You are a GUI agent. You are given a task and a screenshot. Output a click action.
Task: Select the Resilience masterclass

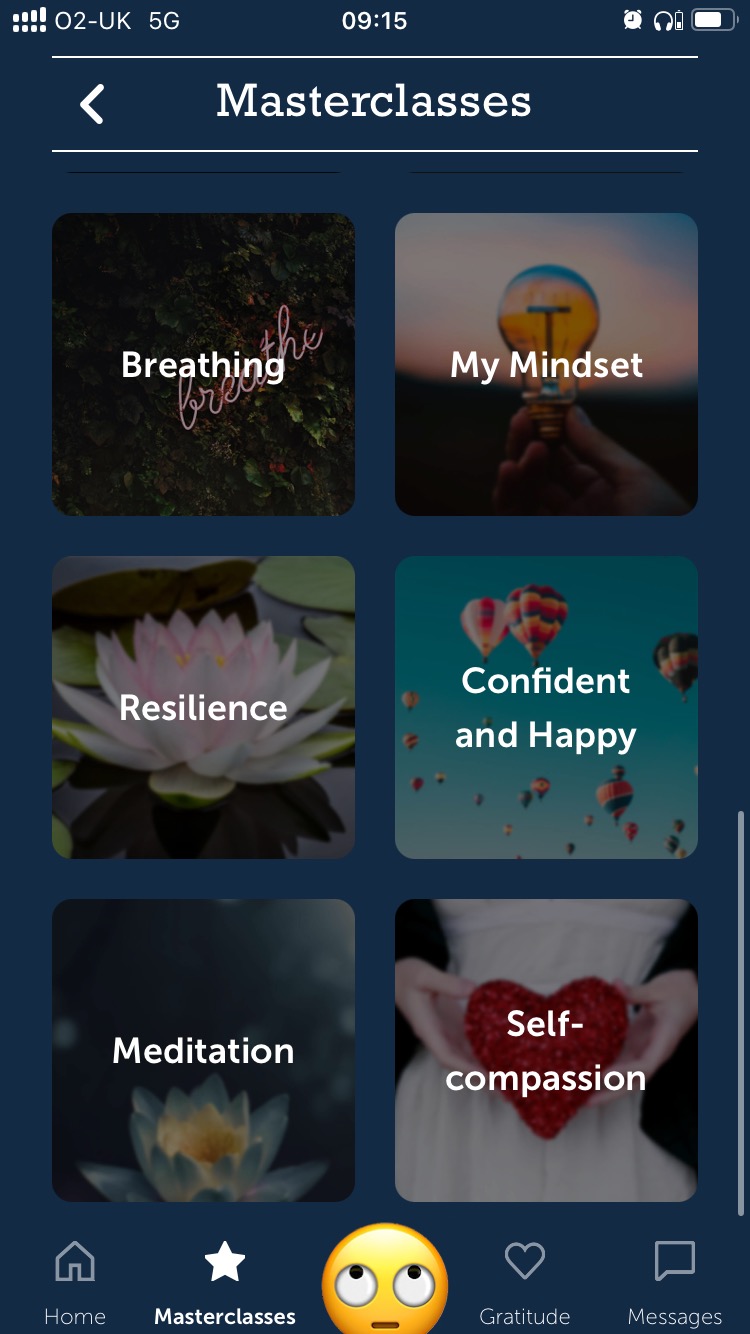203,707
